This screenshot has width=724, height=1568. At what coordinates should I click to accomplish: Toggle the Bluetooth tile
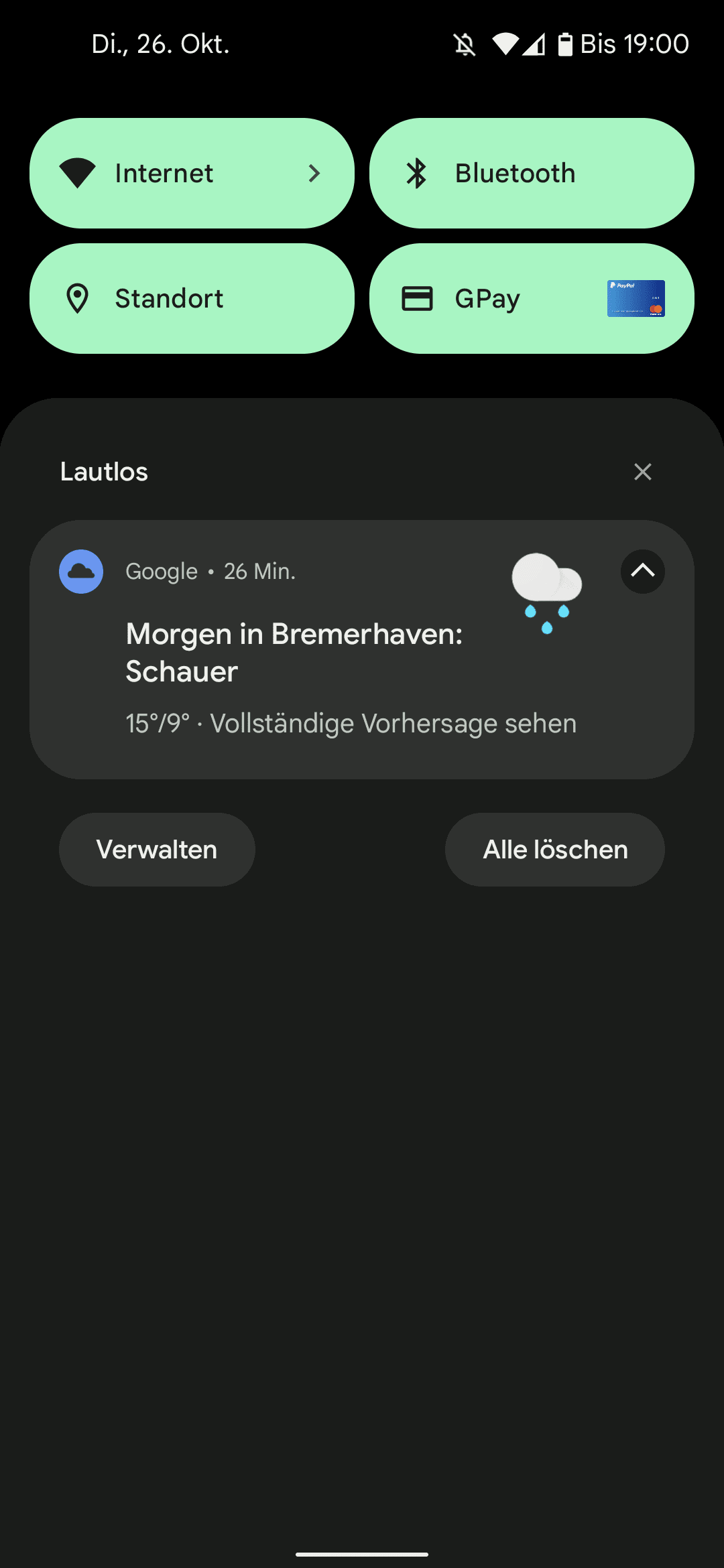point(532,173)
